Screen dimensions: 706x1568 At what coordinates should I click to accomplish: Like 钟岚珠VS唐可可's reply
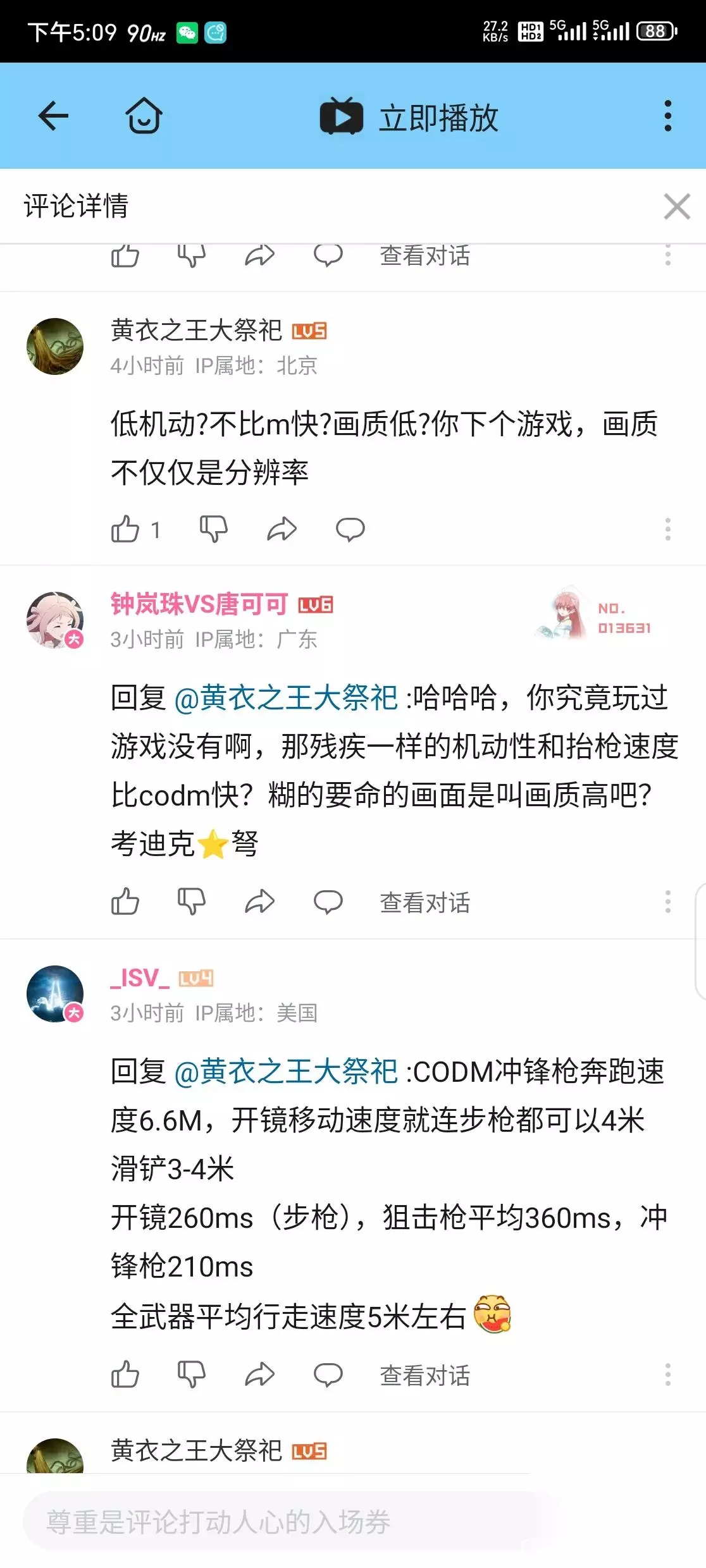(125, 902)
